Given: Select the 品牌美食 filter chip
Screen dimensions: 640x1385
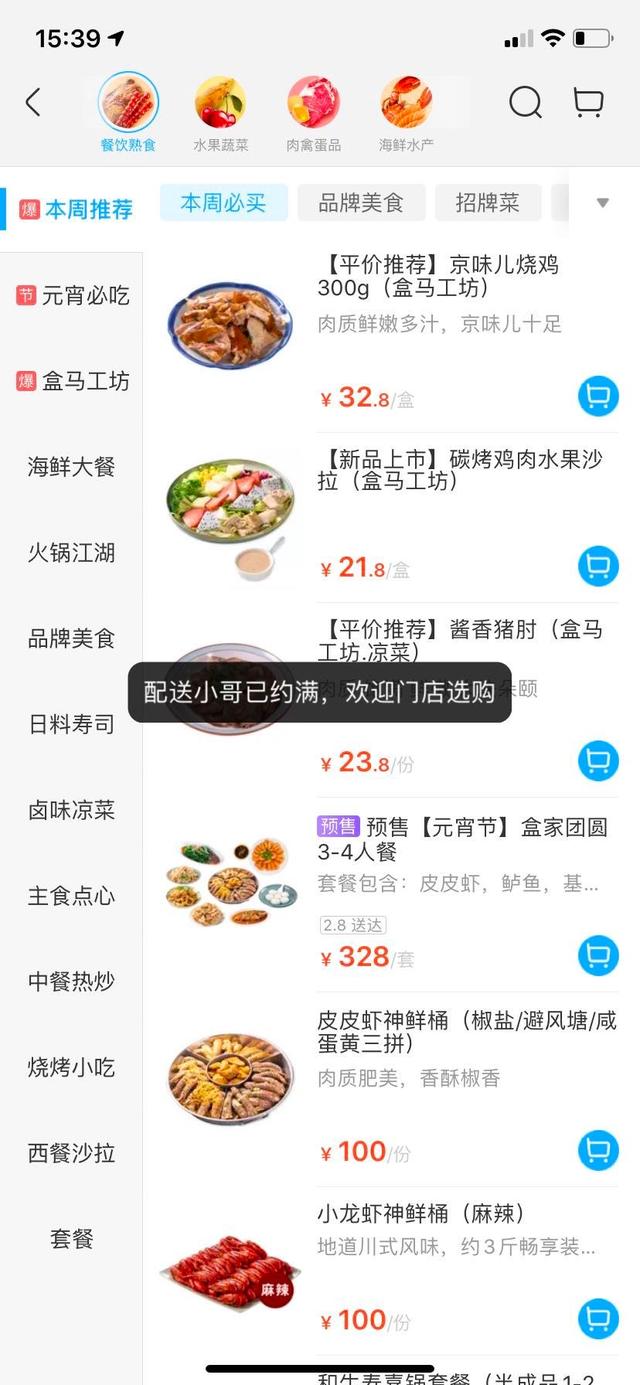Looking at the screenshot, I should tap(361, 203).
